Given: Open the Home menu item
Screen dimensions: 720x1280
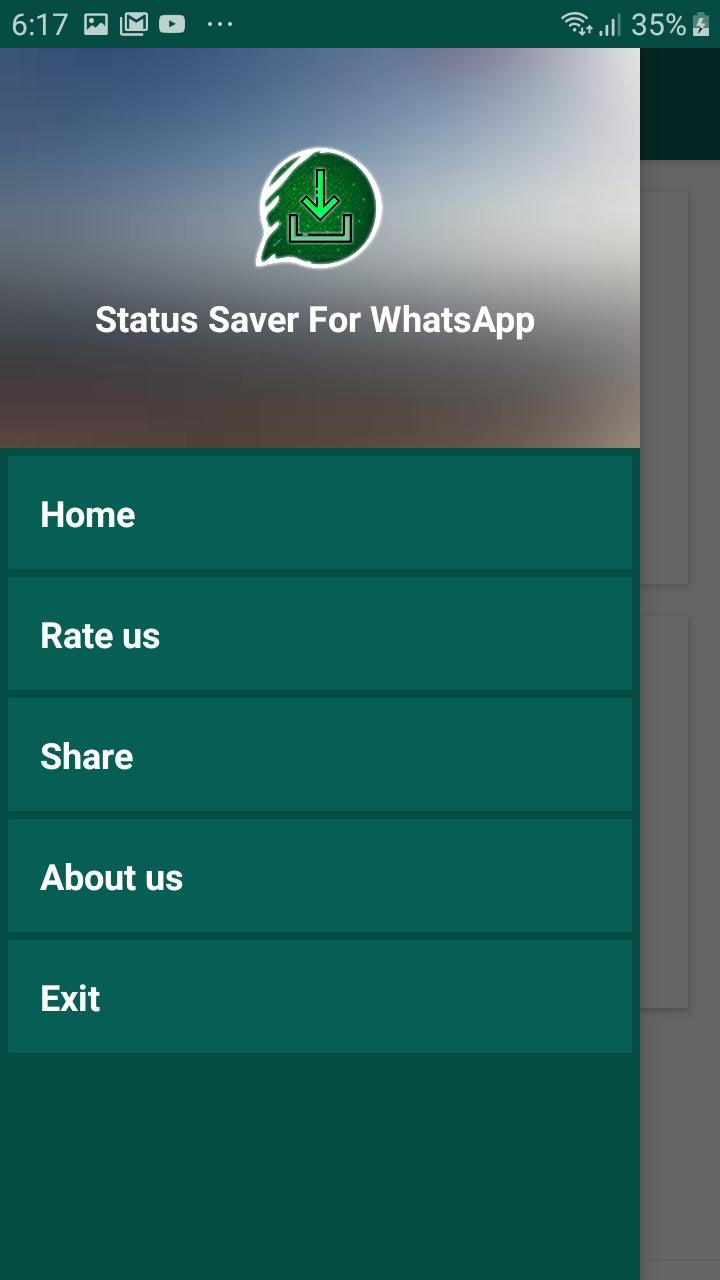Looking at the screenshot, I should pyautogui.click(x=320, y=514).
